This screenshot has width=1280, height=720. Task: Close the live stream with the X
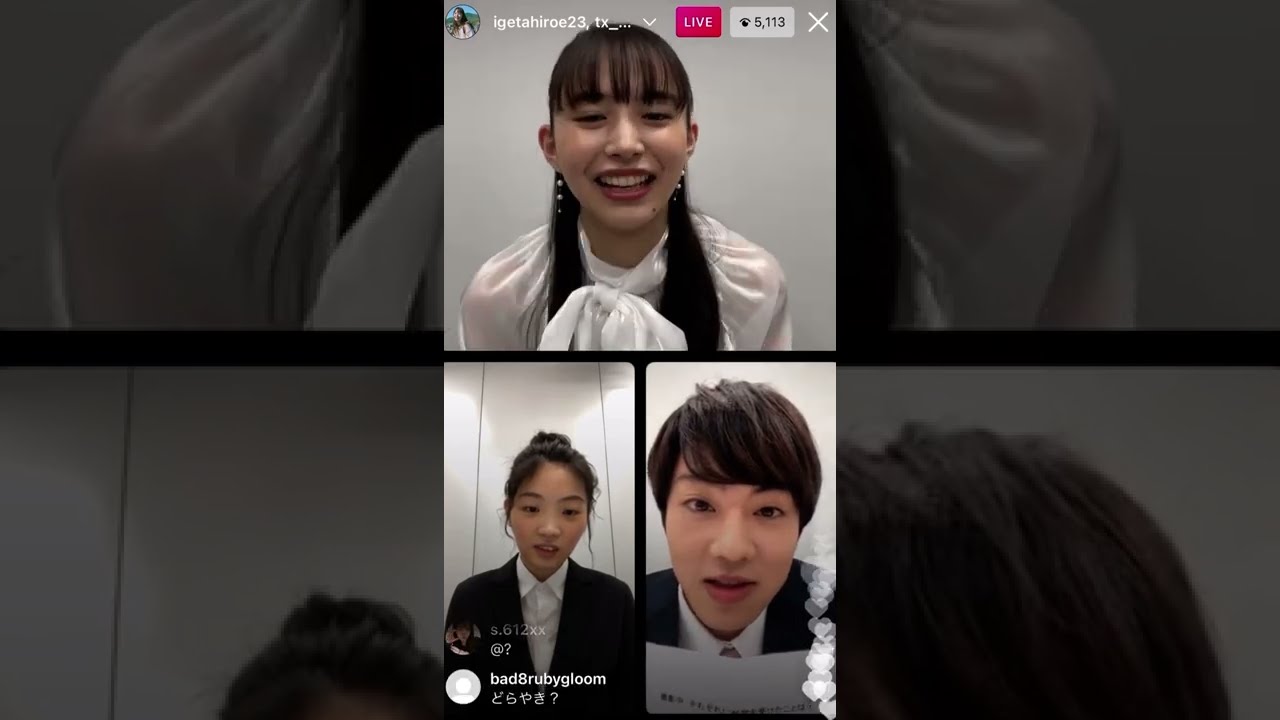tap(818, 22)
